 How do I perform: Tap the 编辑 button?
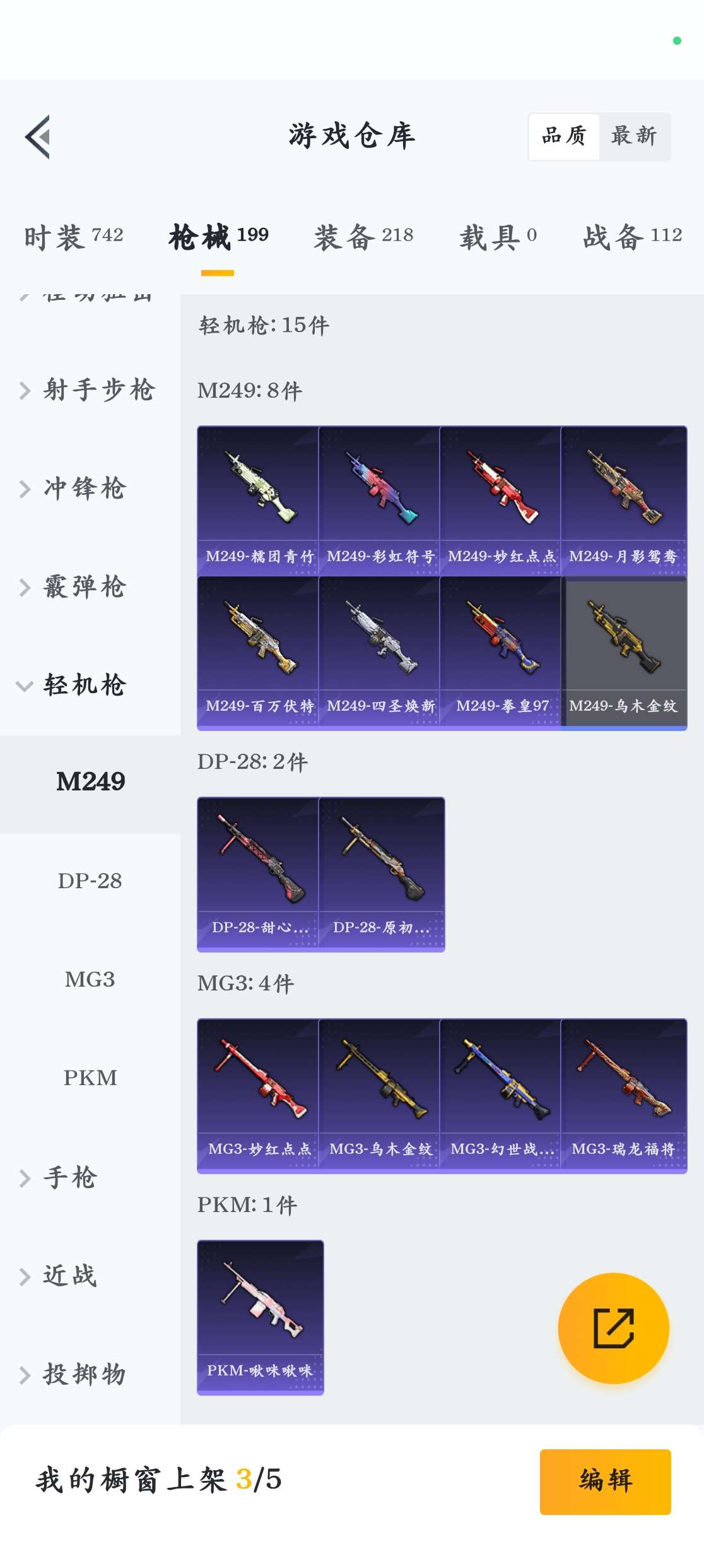click(x=605, y=1481)
